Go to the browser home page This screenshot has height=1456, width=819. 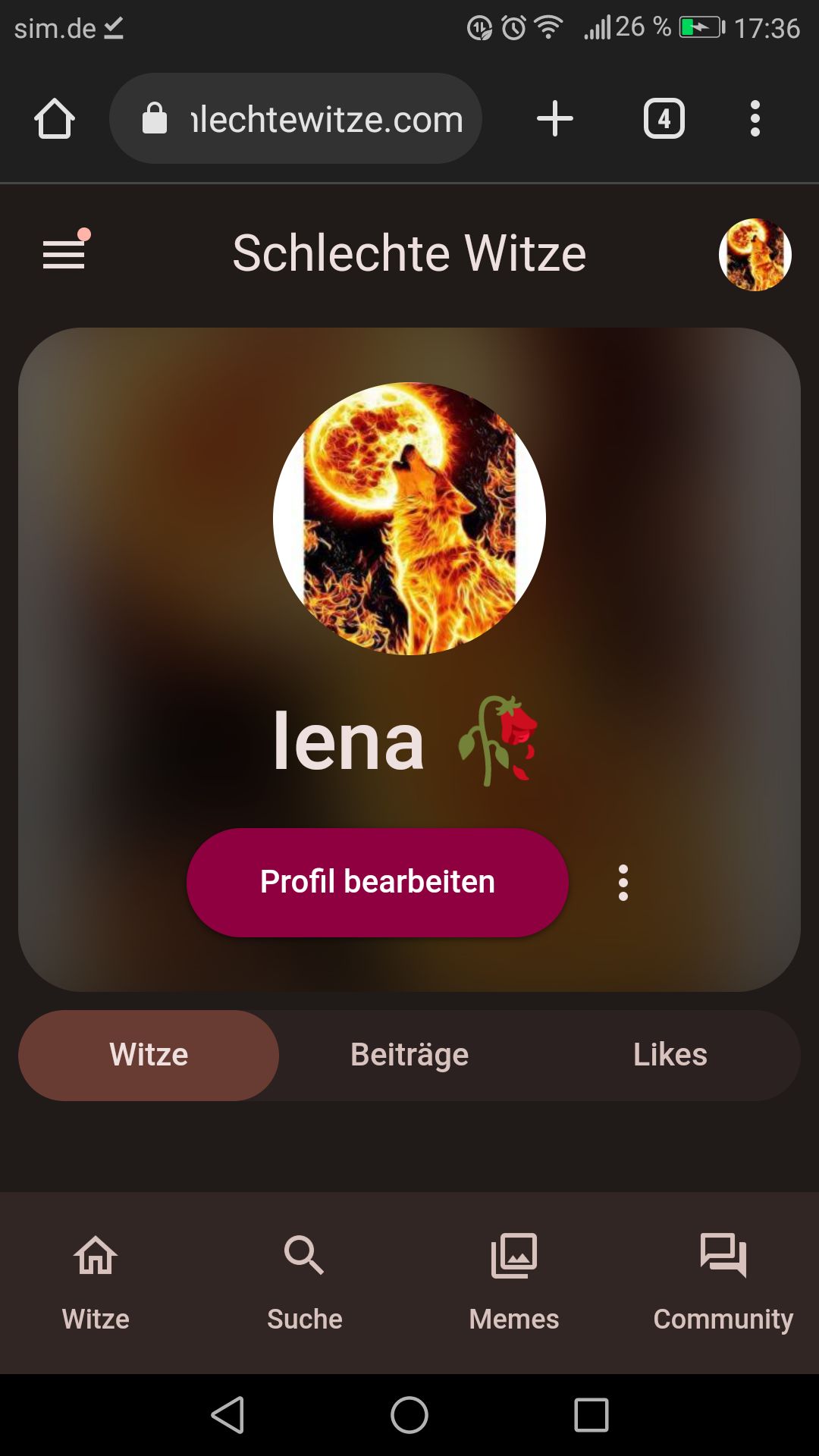click(x=55, y=119)
